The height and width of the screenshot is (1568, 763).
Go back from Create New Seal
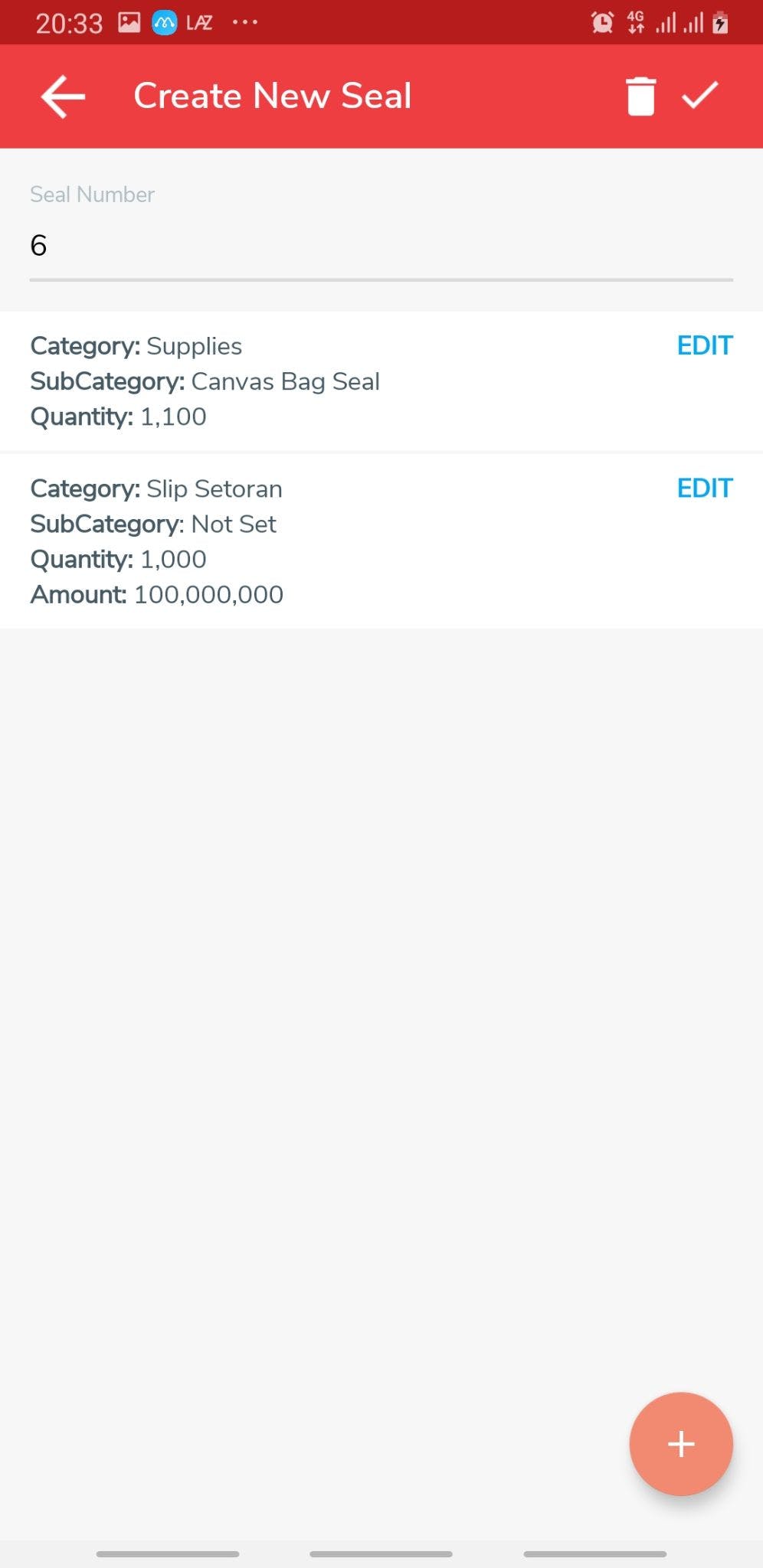(x=63, y=96)
